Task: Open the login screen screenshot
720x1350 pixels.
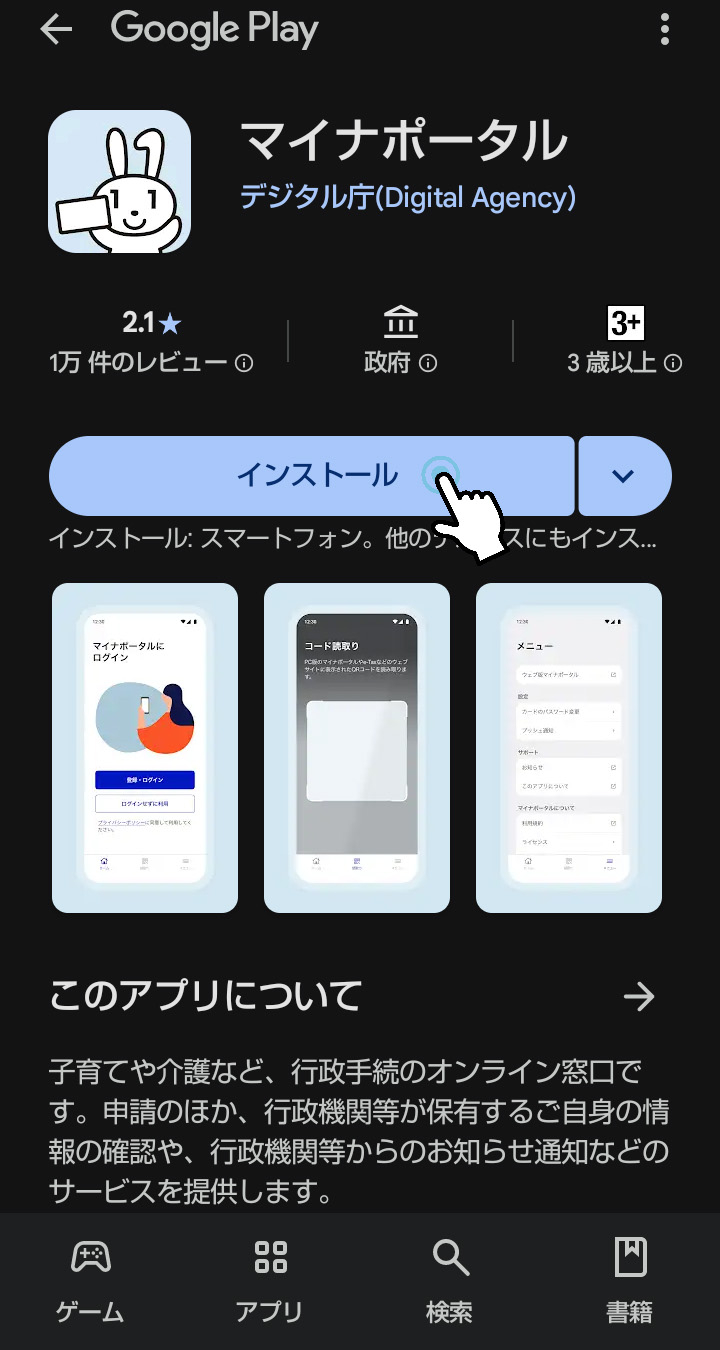Action: tap(145, 748)
